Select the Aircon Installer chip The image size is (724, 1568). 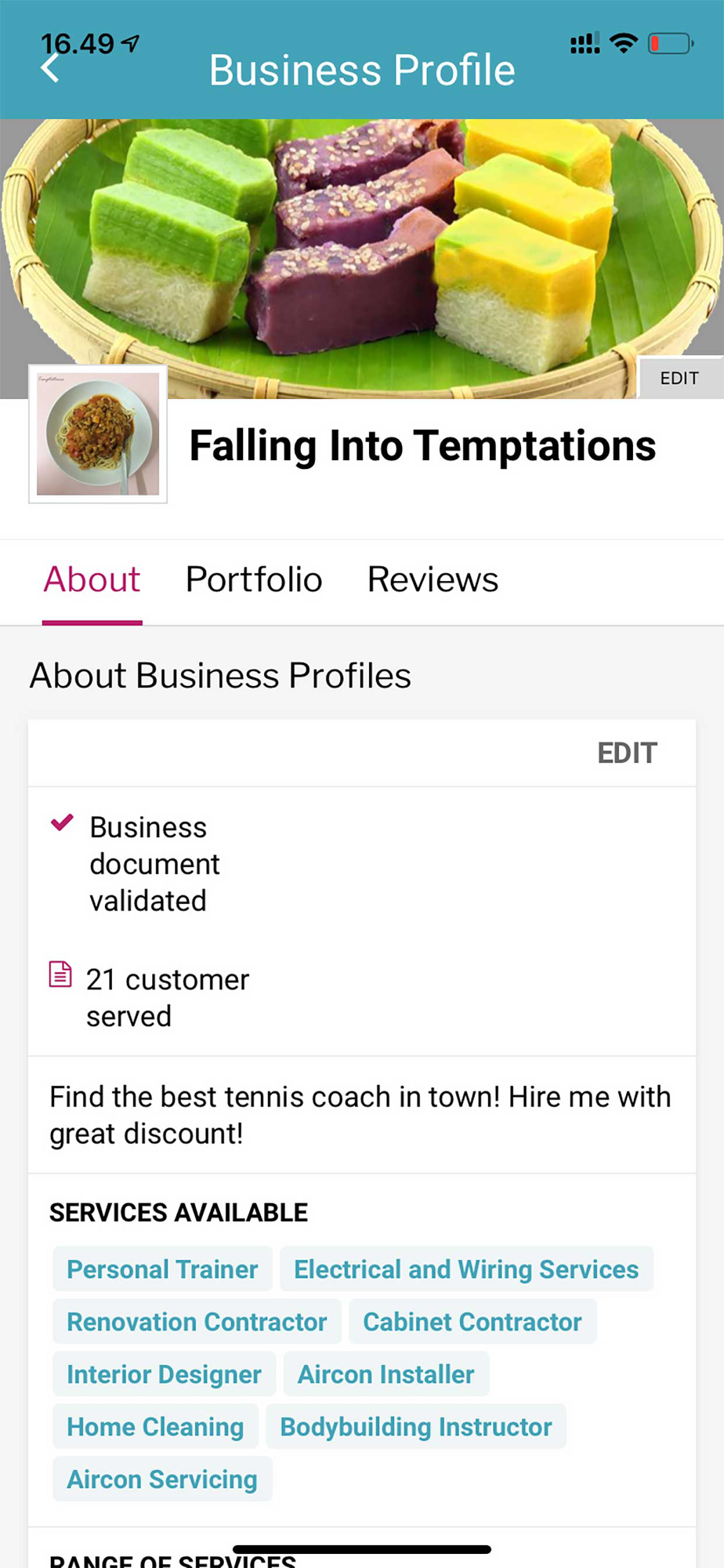coord(386,1374)
